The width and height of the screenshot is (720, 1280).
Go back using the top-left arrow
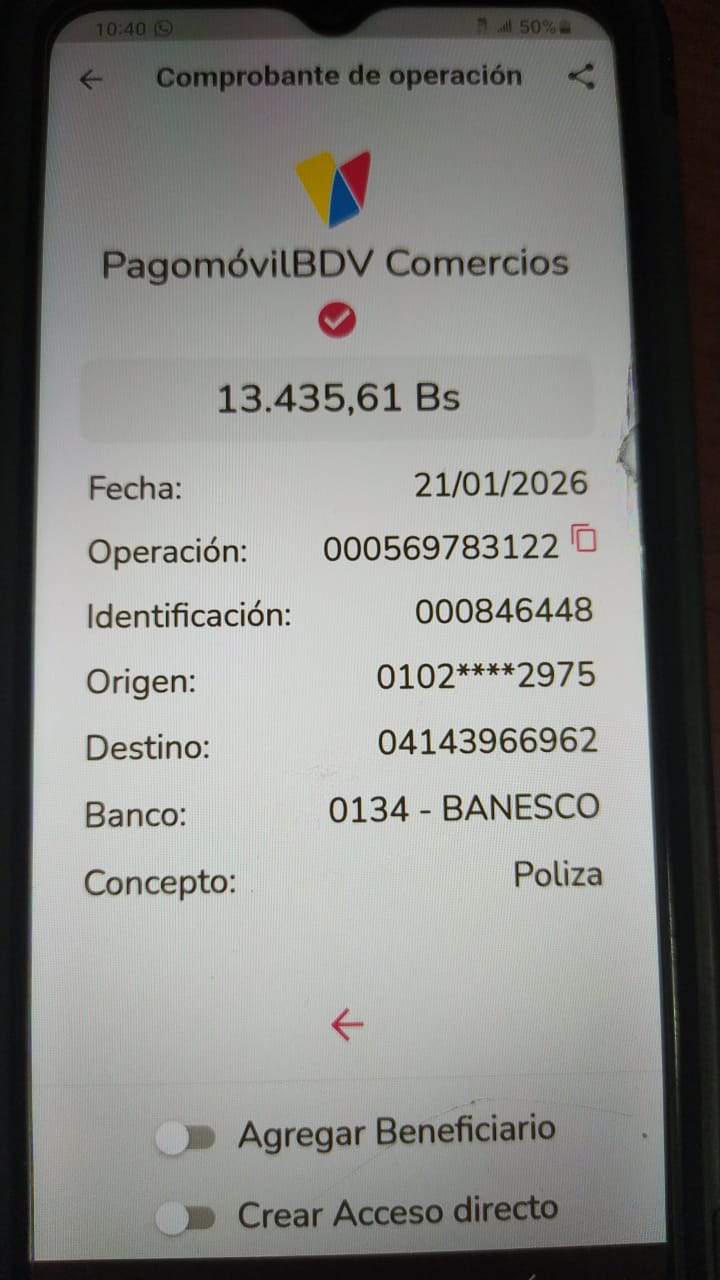[91, 80]
